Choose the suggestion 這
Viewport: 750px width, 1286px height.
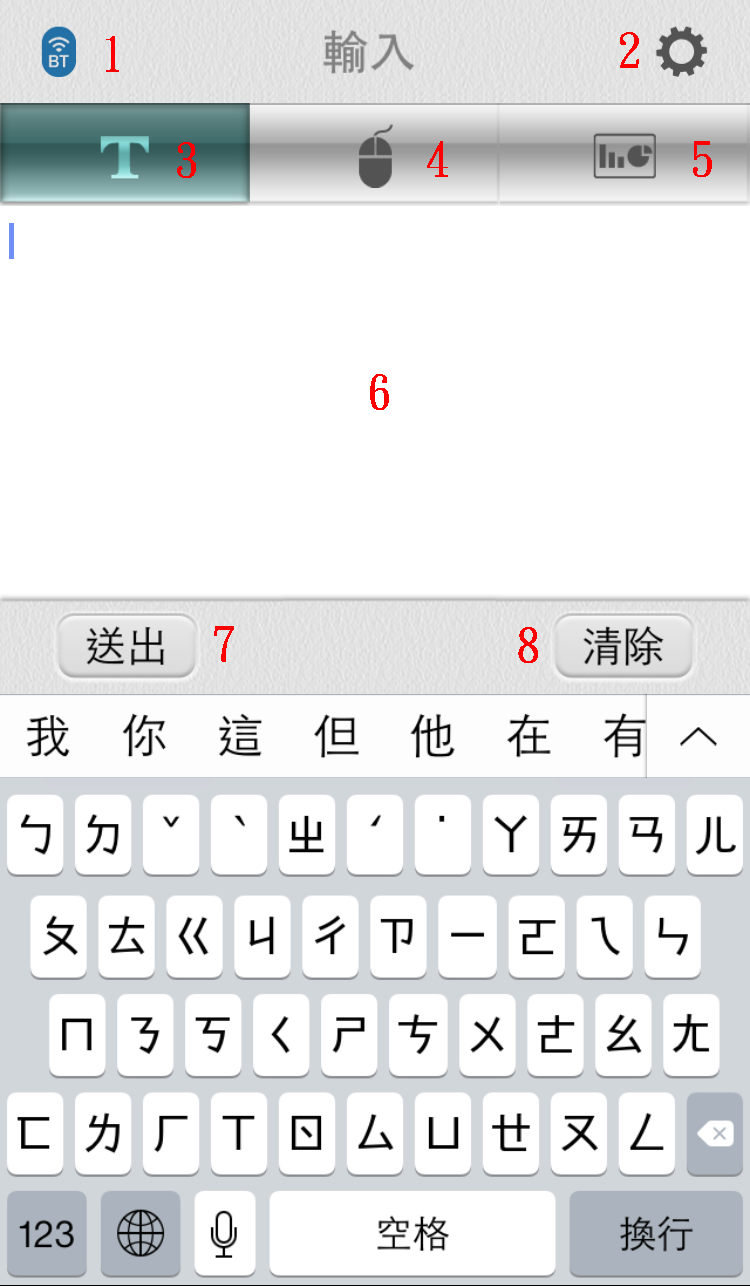240,738
